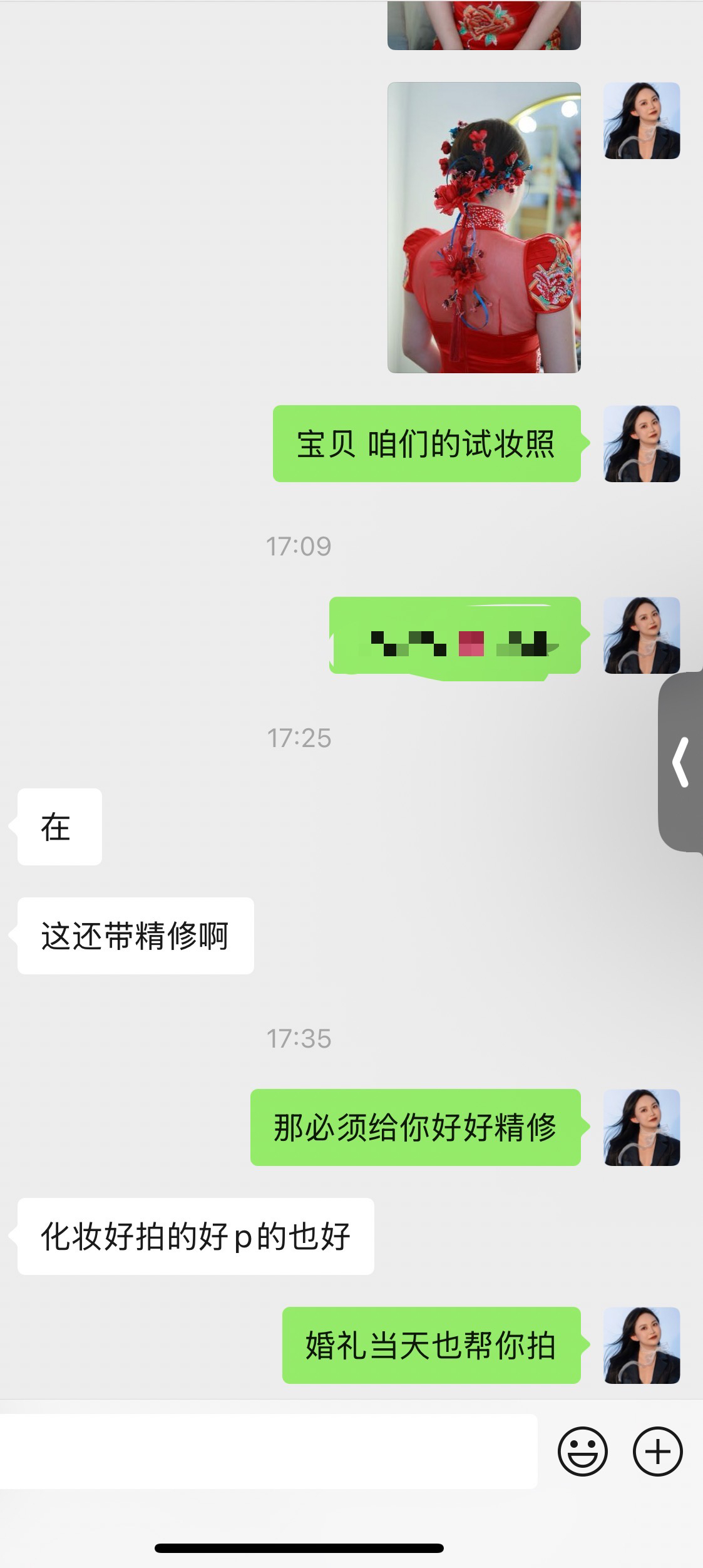Open sender avatar beside 宝贝 咱们的试妆照

pyautogui.click(x=642, y=443)
